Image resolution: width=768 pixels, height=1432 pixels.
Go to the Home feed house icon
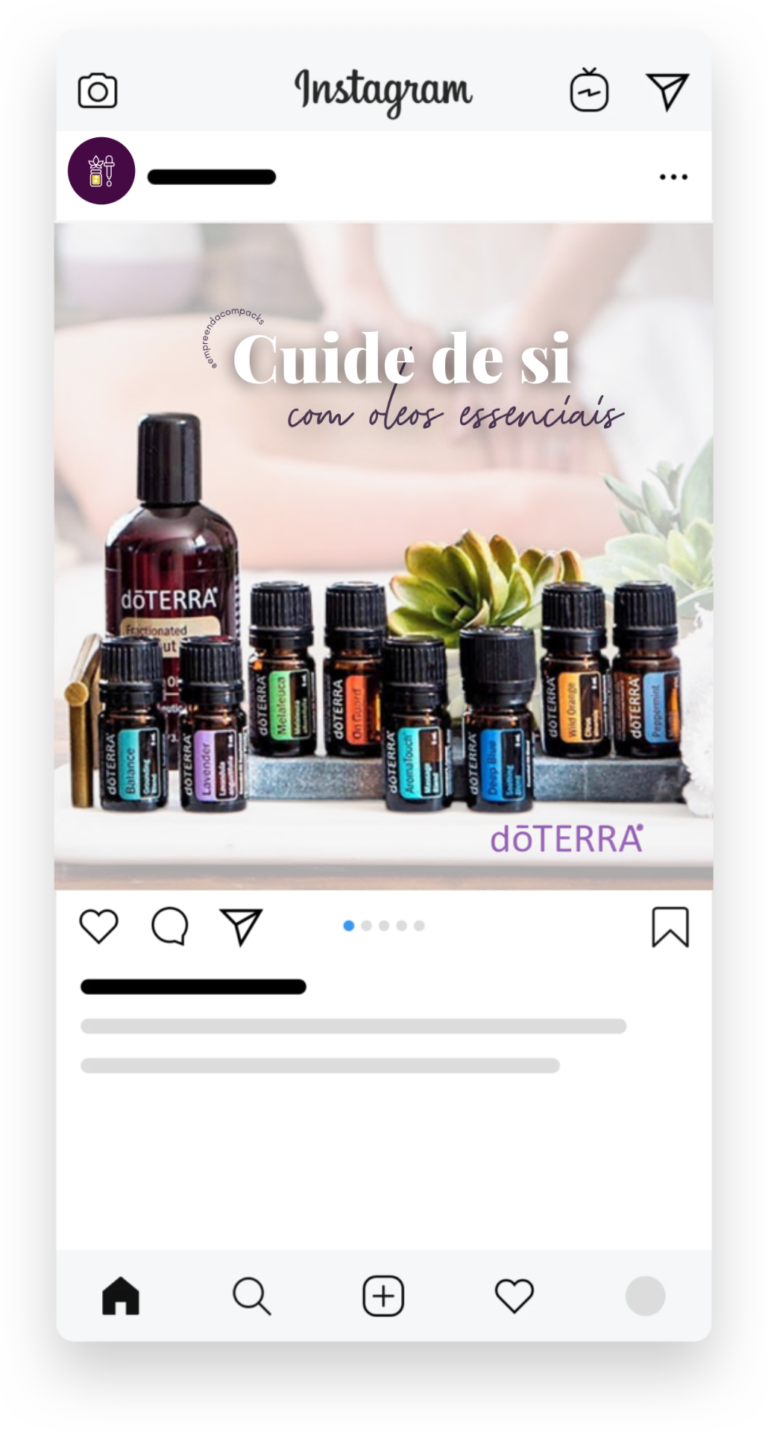click(x=120, y=1295)
